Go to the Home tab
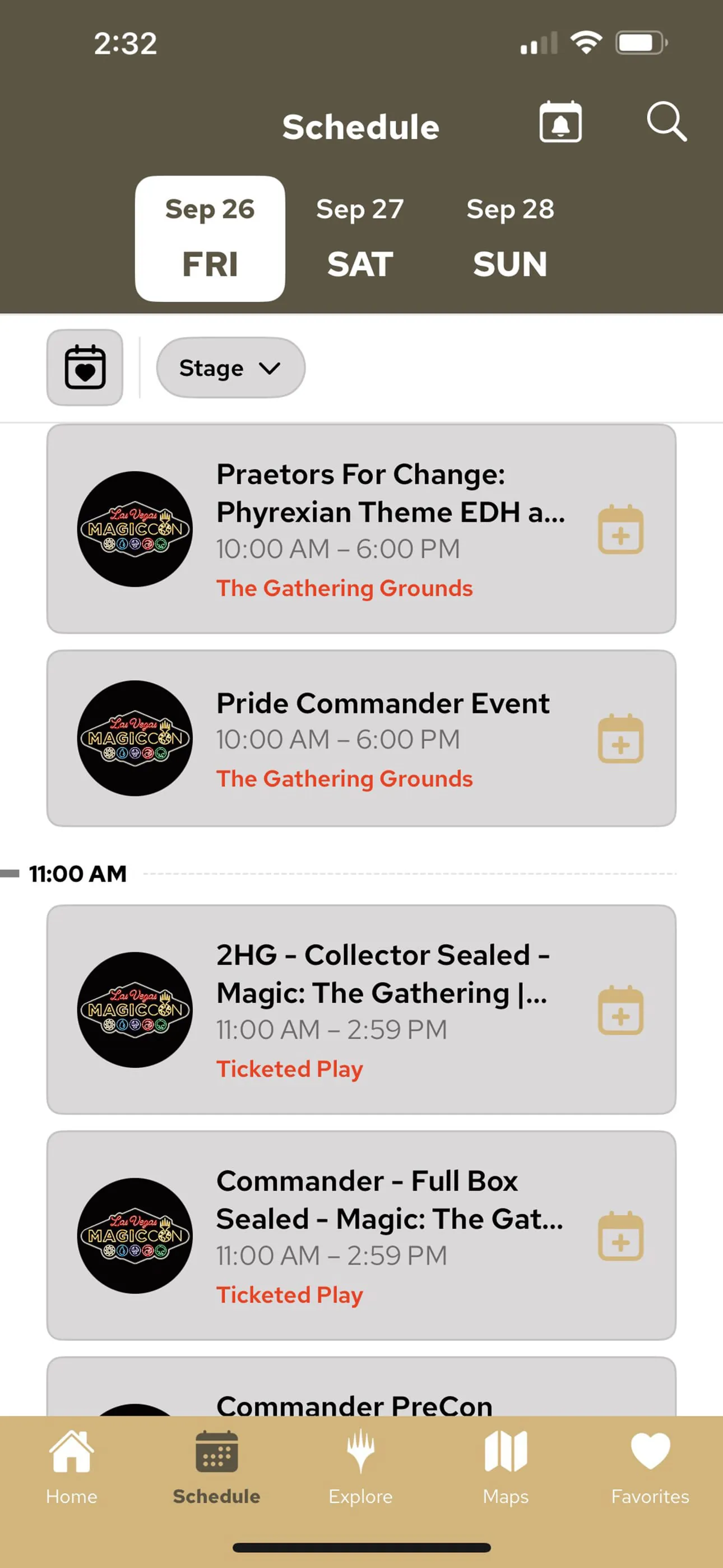The image size is (723, 1568). coord(72,1467)
